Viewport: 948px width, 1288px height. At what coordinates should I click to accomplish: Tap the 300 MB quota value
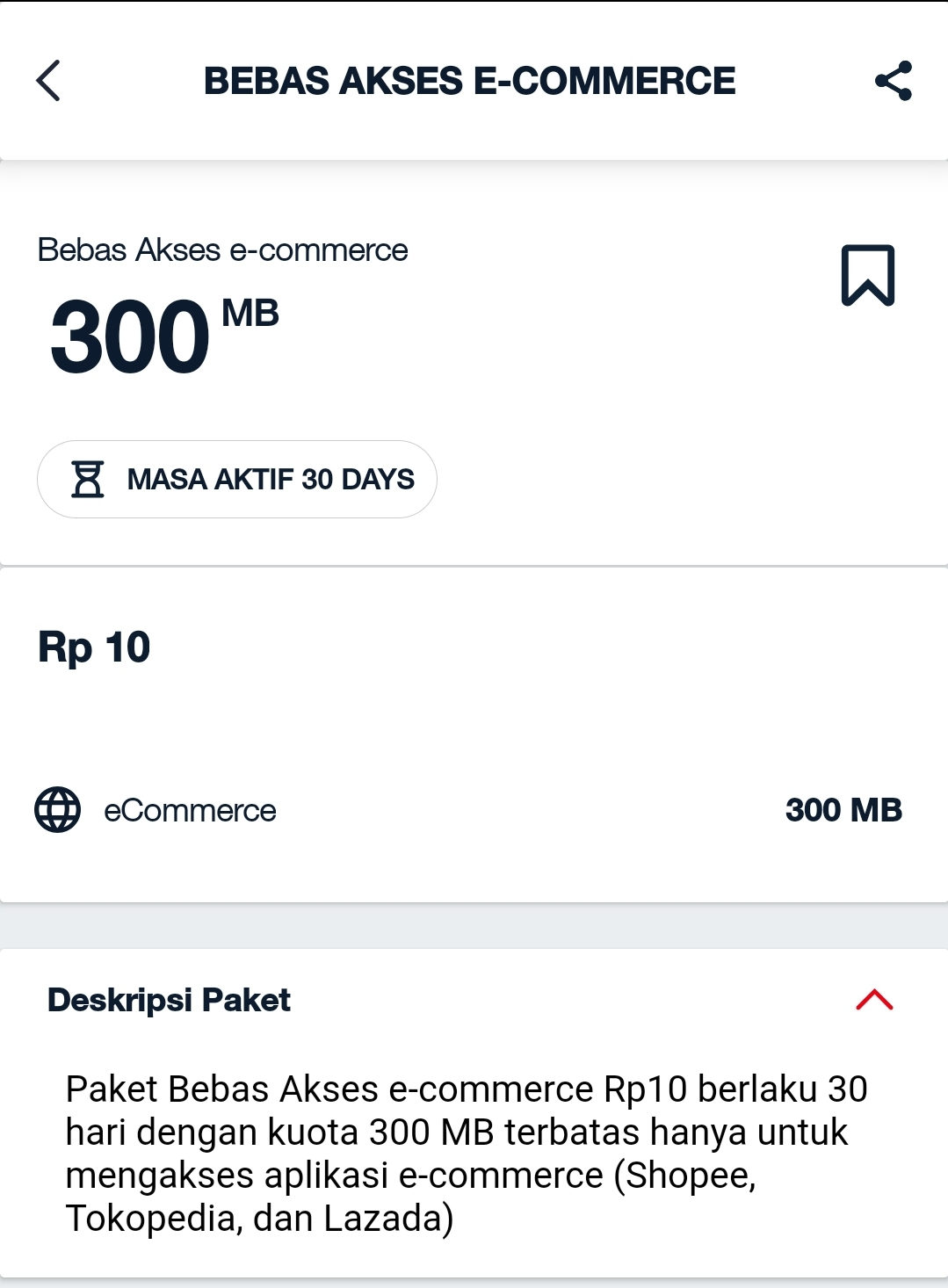[x=844, y=809]
